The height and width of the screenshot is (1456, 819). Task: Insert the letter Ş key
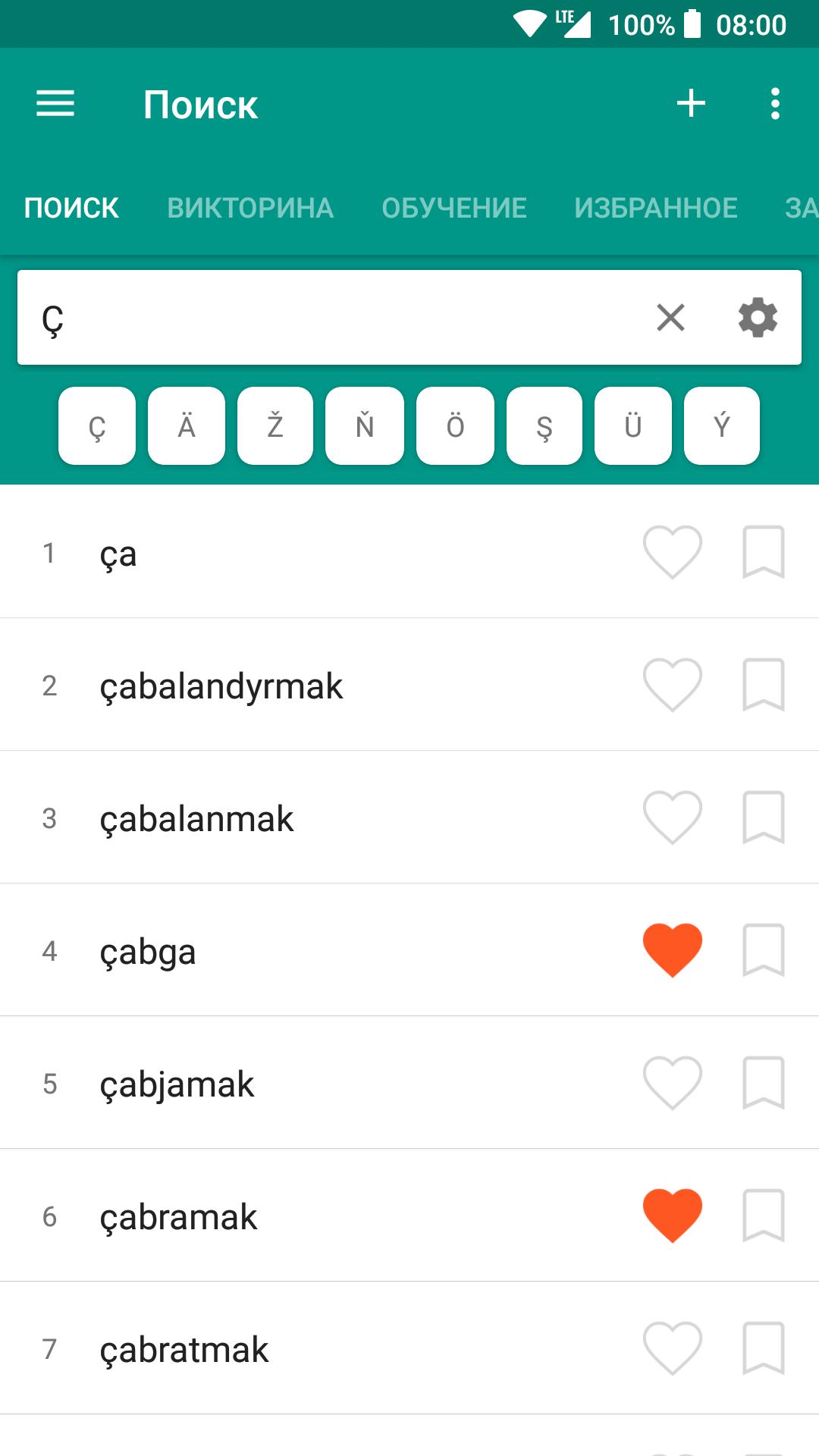click(x=544, y=425)
